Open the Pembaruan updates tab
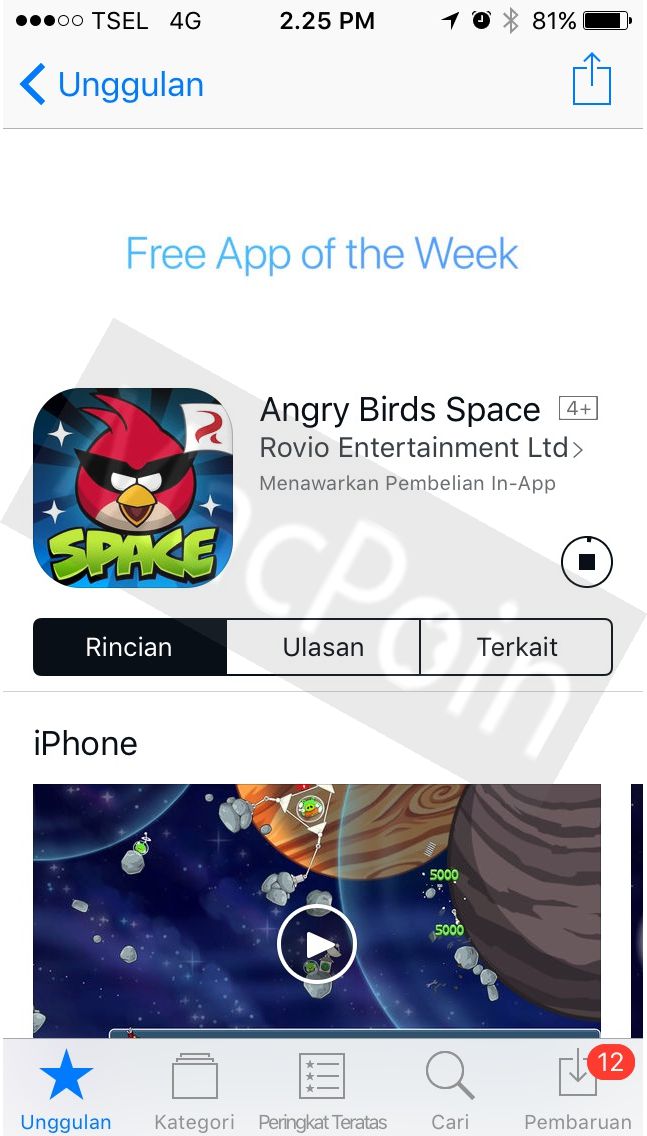647x1136 pixels. 578,1090
